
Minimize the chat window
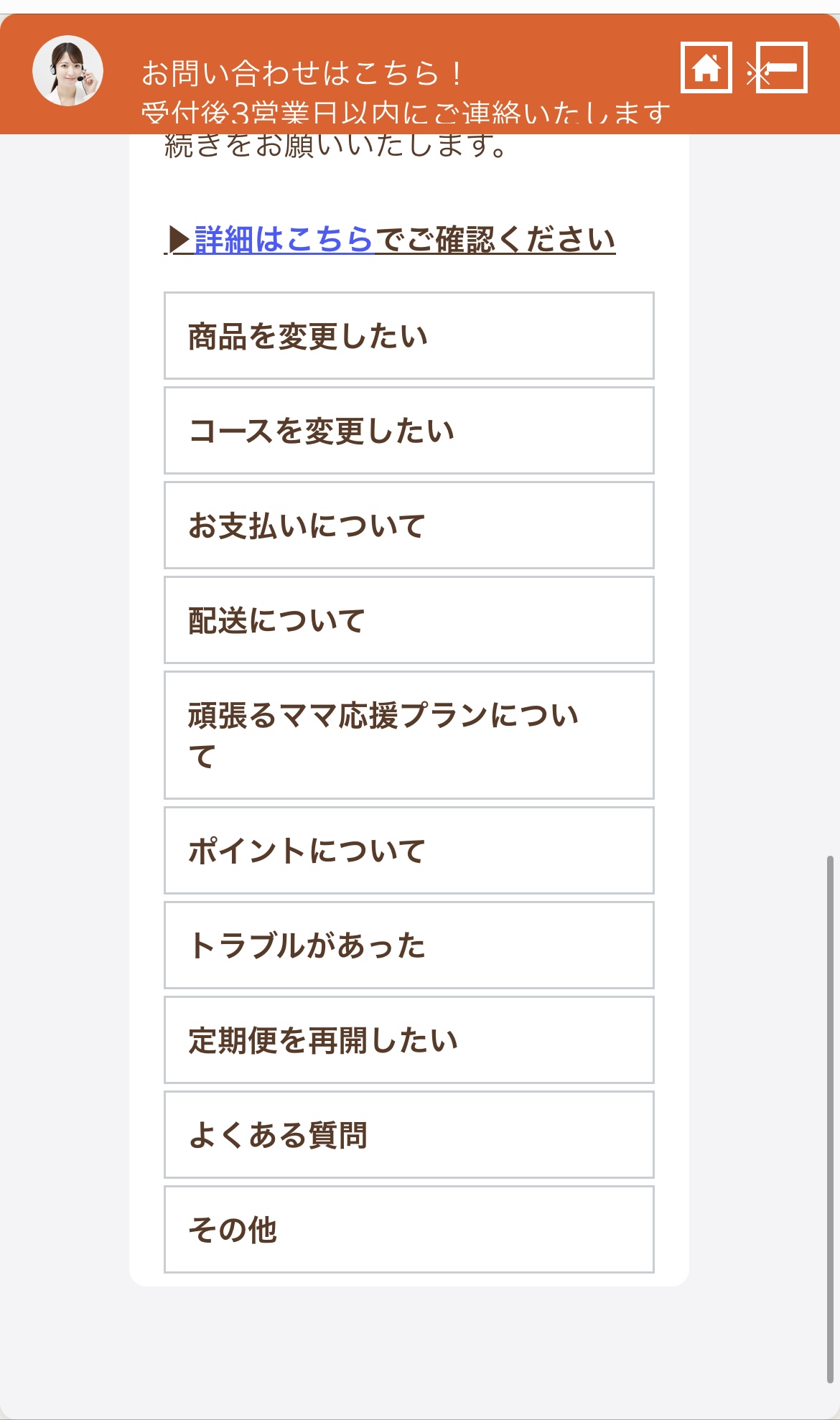coord(782,67)
